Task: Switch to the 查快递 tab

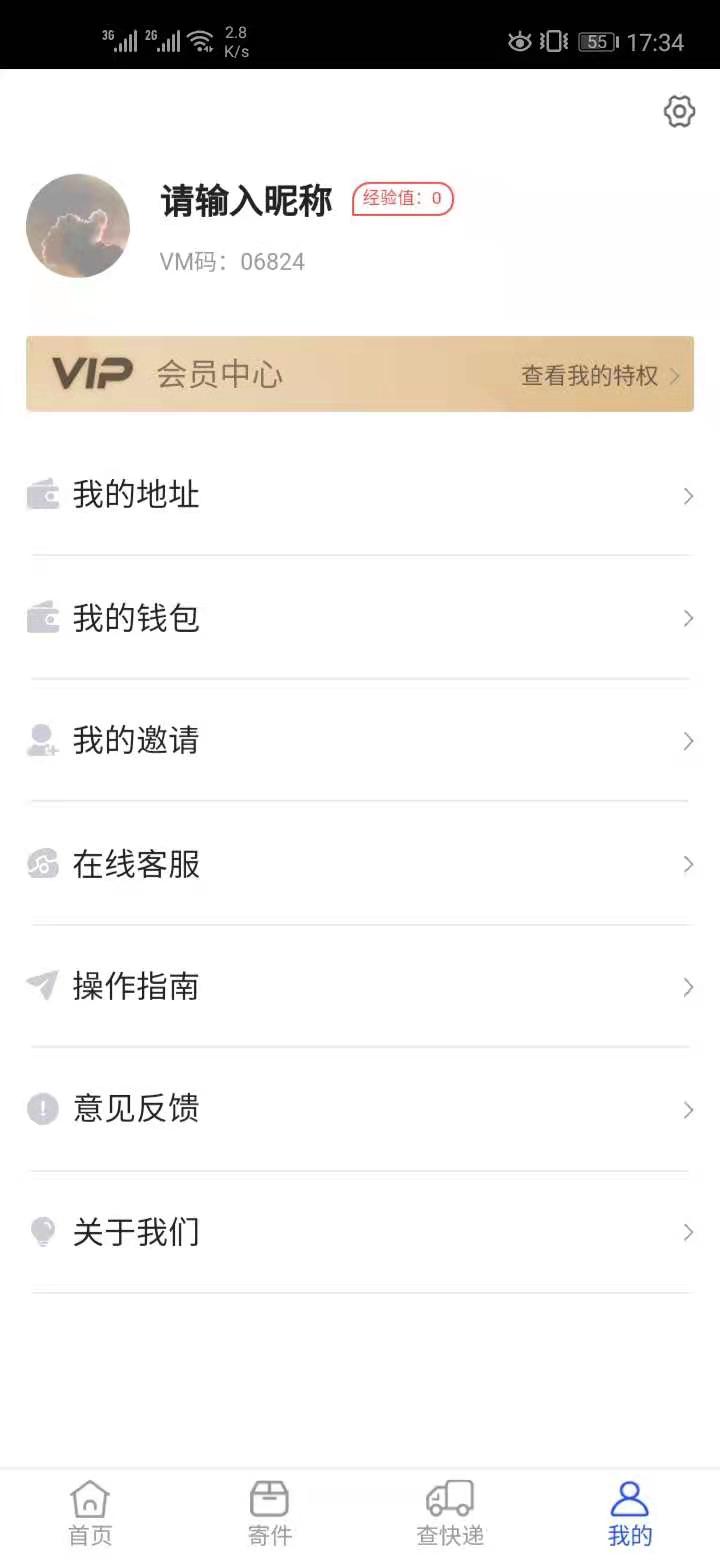Action: pos(450,1514)
